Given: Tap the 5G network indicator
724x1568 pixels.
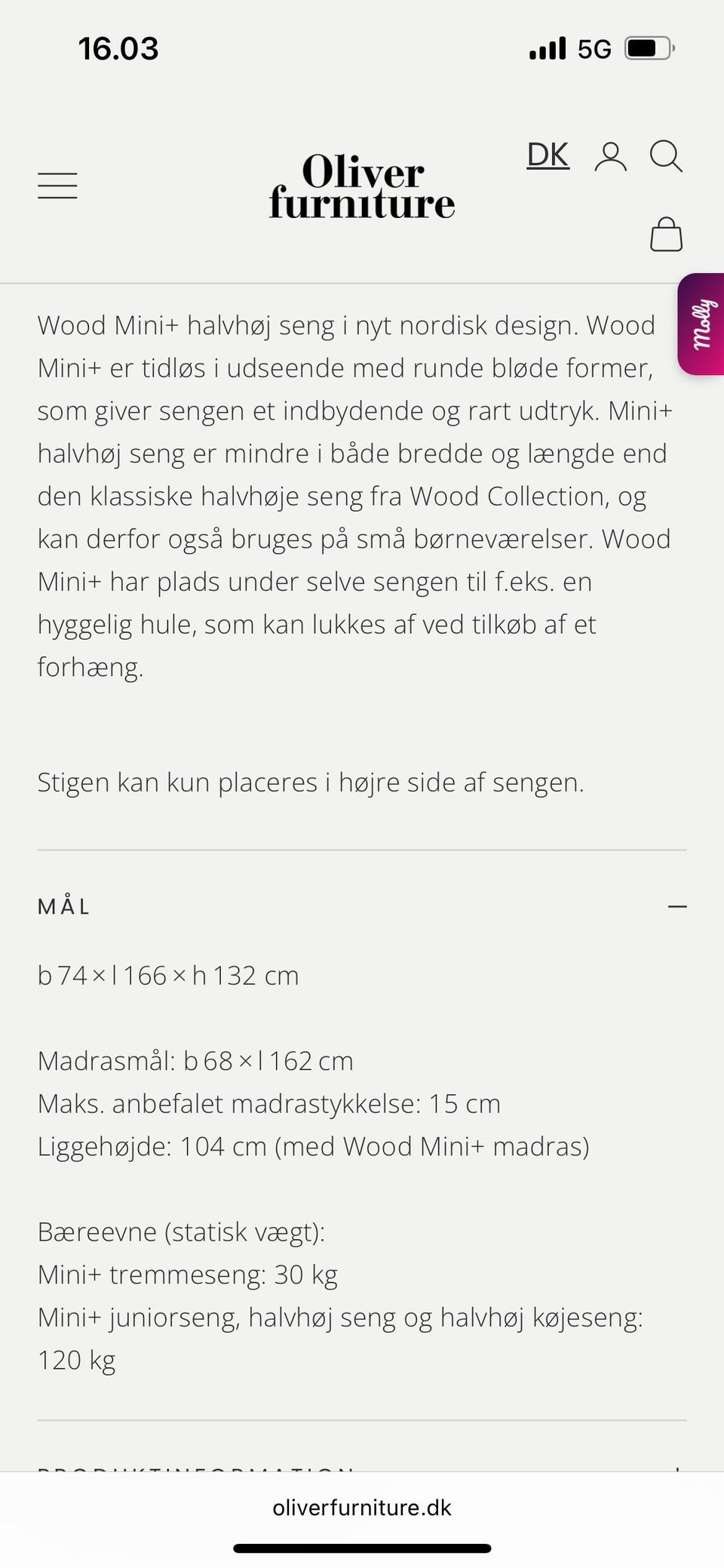Looking at the screenshot, I should click(596, 47).
